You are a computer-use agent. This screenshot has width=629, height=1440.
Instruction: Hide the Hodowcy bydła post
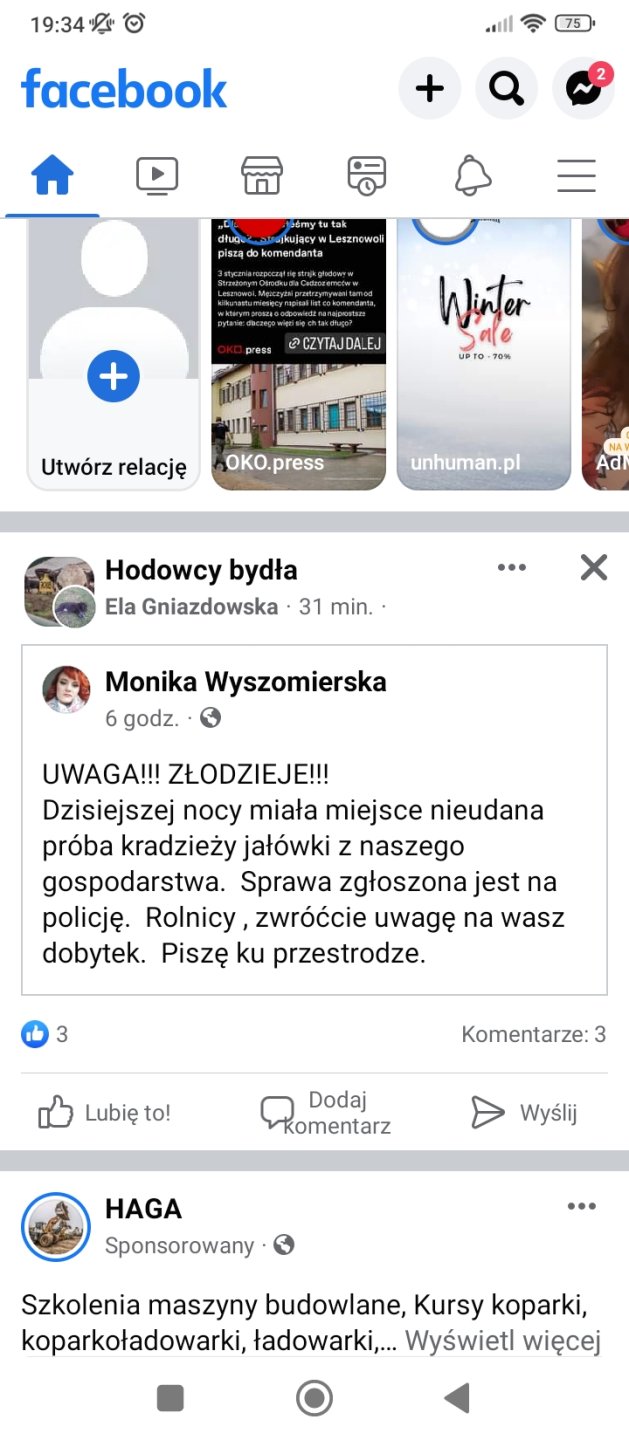[x=594, y=568]
